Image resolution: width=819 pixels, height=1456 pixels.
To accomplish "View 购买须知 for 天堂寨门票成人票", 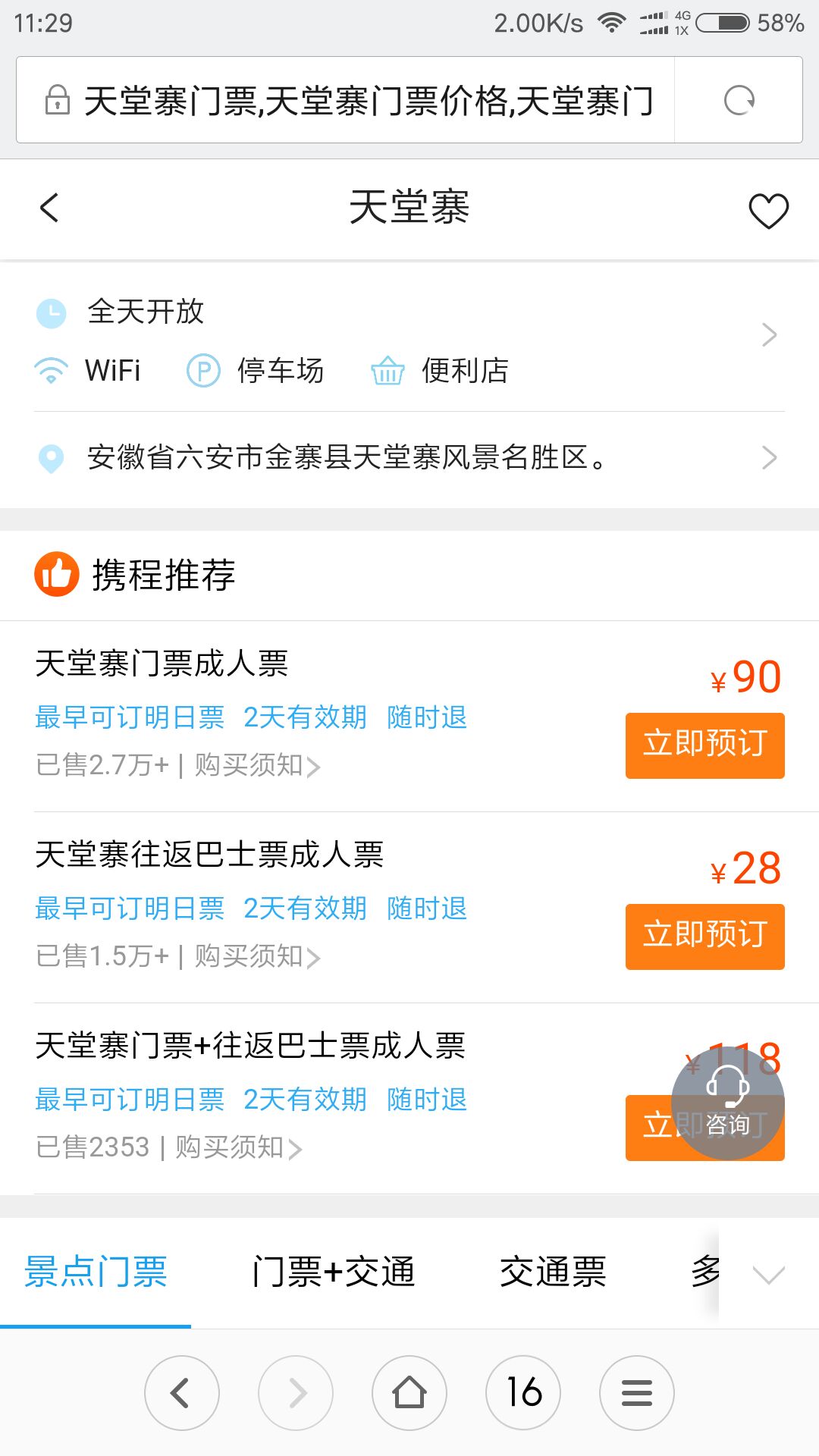I will click(x=257, y=765).
